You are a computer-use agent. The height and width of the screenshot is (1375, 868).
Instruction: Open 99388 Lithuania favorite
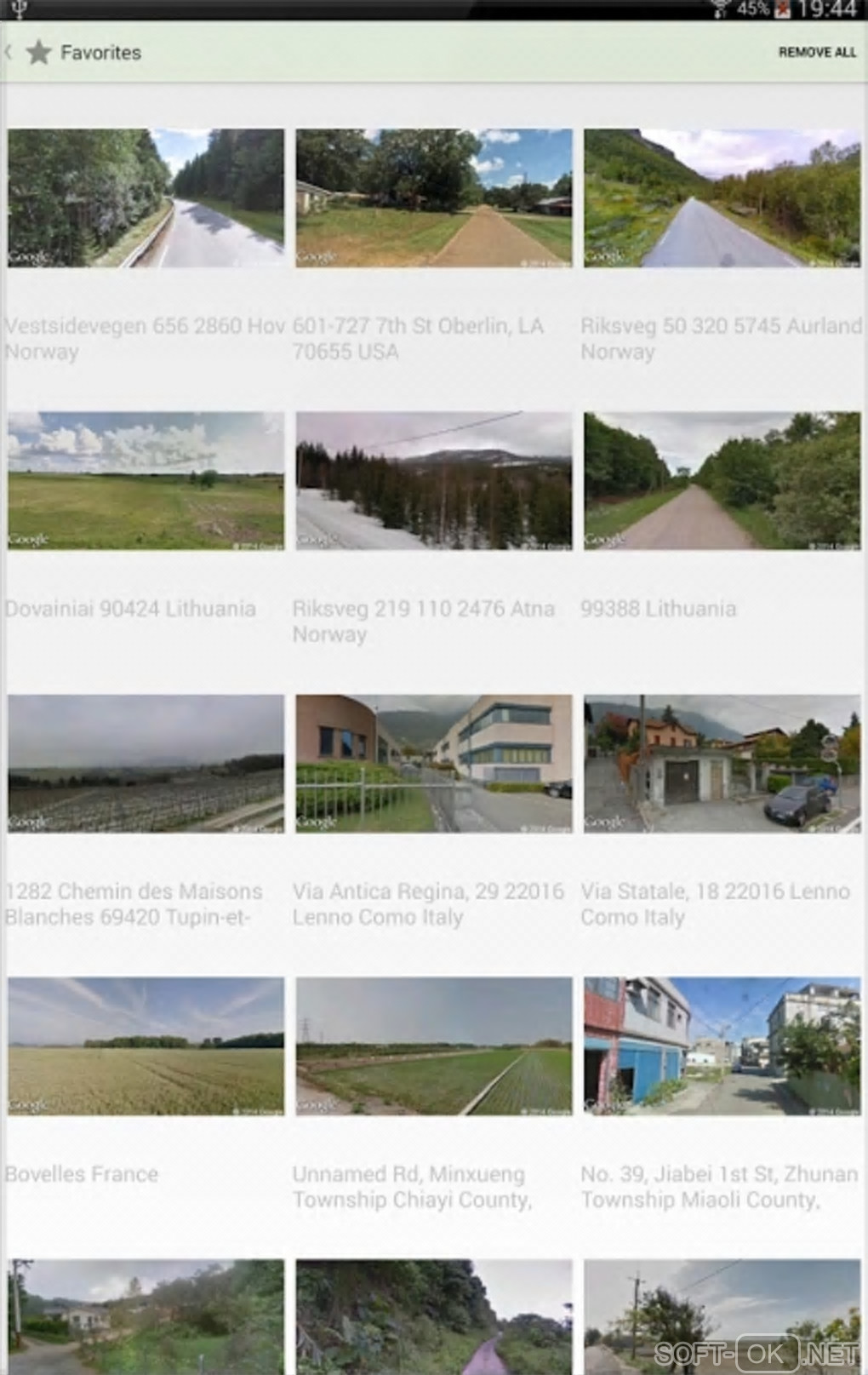coord(722,481)
